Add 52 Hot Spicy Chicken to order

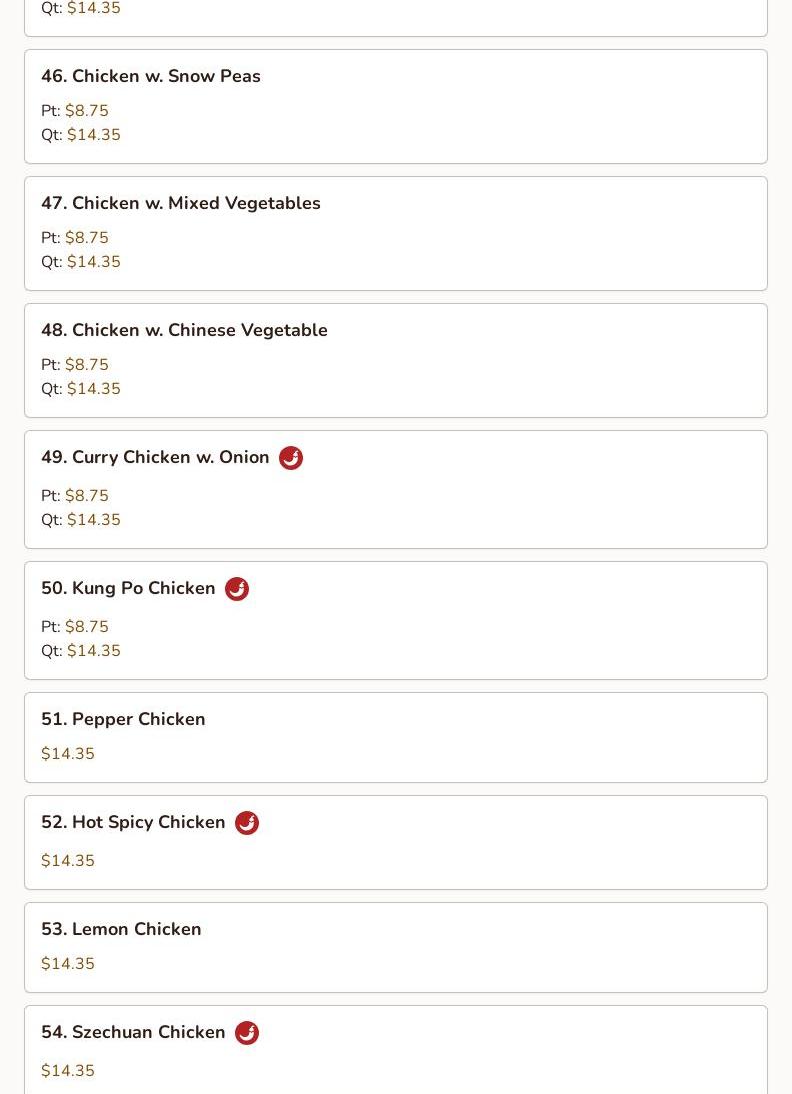[x=133, y=823]
